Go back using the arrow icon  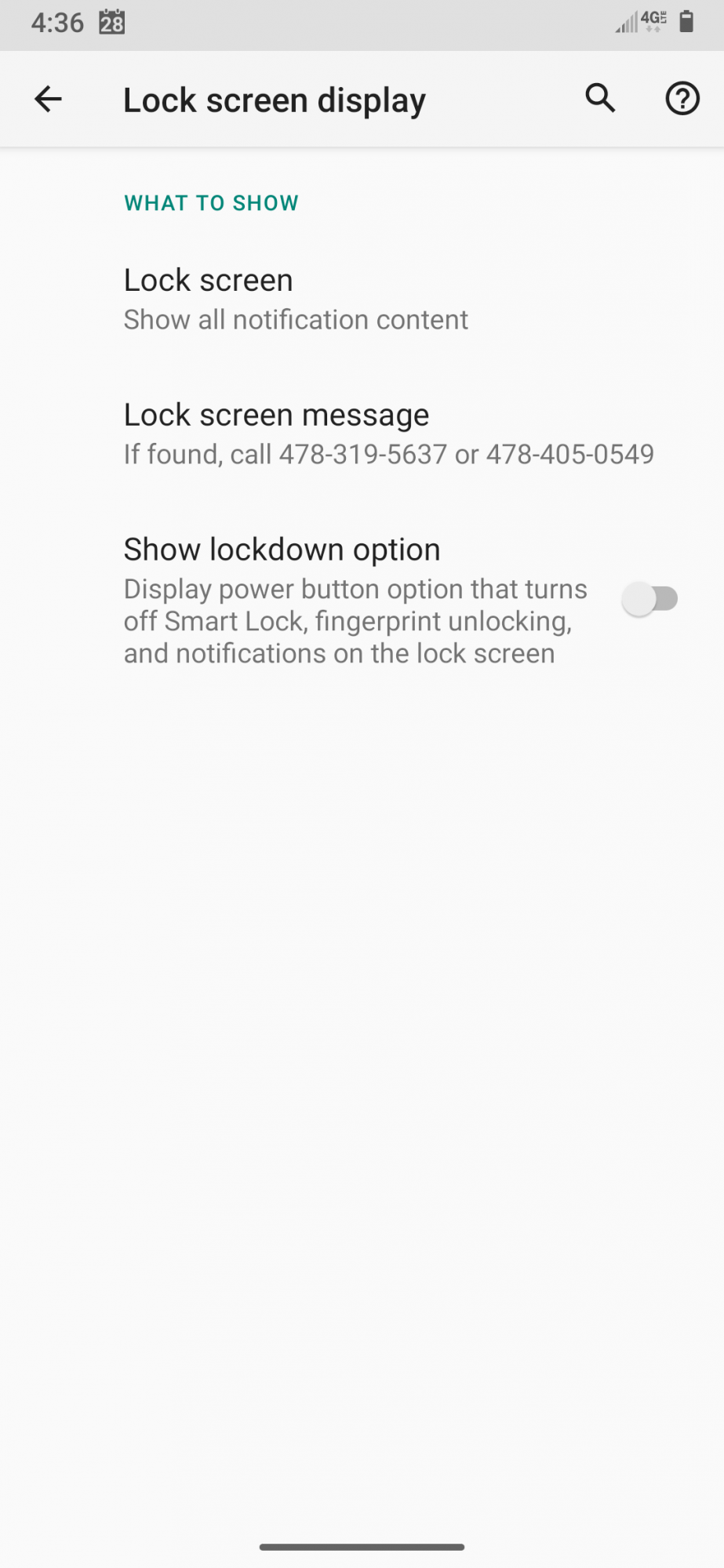pos(48,100)
